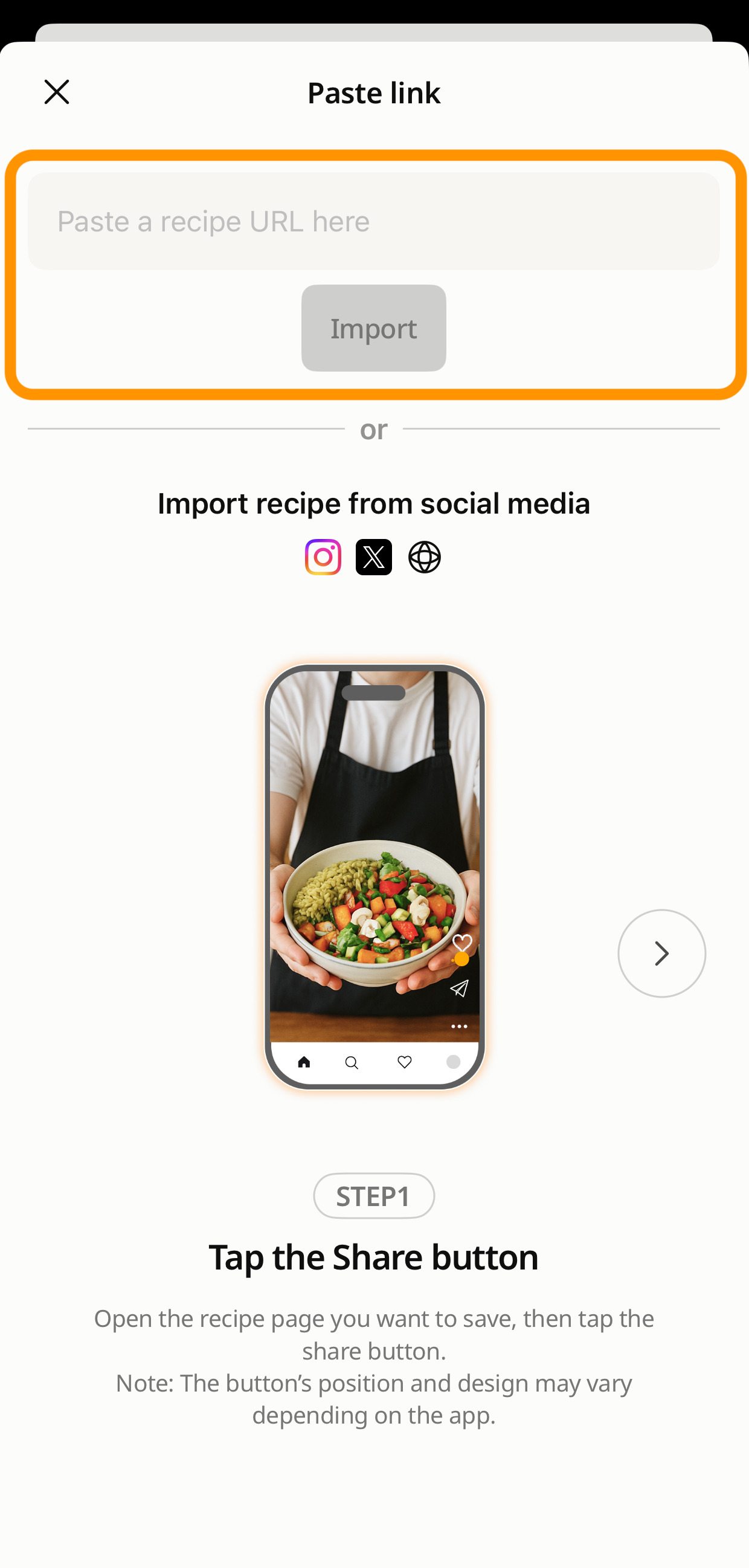Focus the recipe URL input field
Image resolution: width=749 pixels, height=1568 pixels.
(x=373, y=221)
